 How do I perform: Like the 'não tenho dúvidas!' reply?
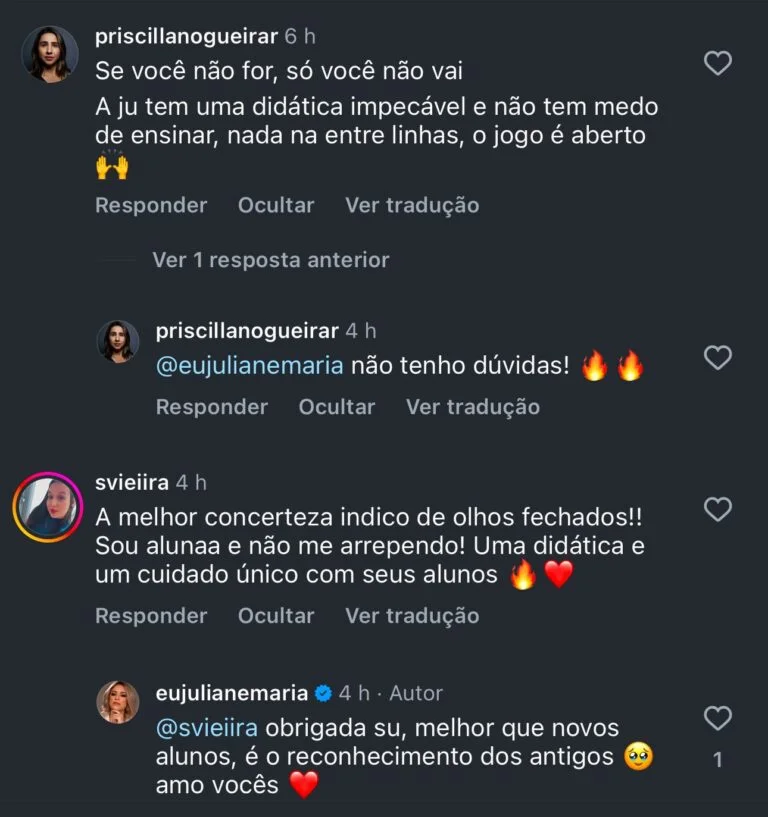[x=718, y=357]
